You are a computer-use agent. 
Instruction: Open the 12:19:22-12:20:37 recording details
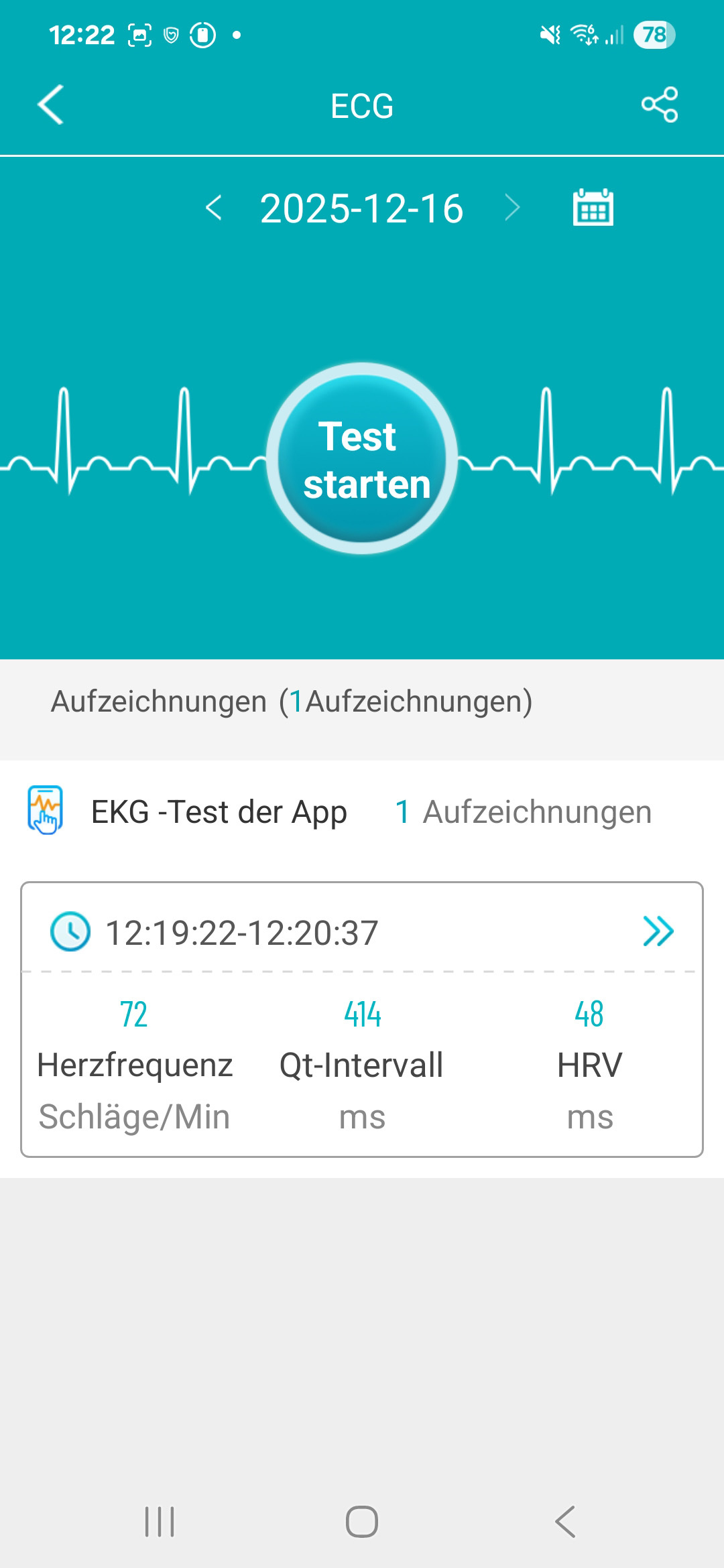[x=658, y=931]
